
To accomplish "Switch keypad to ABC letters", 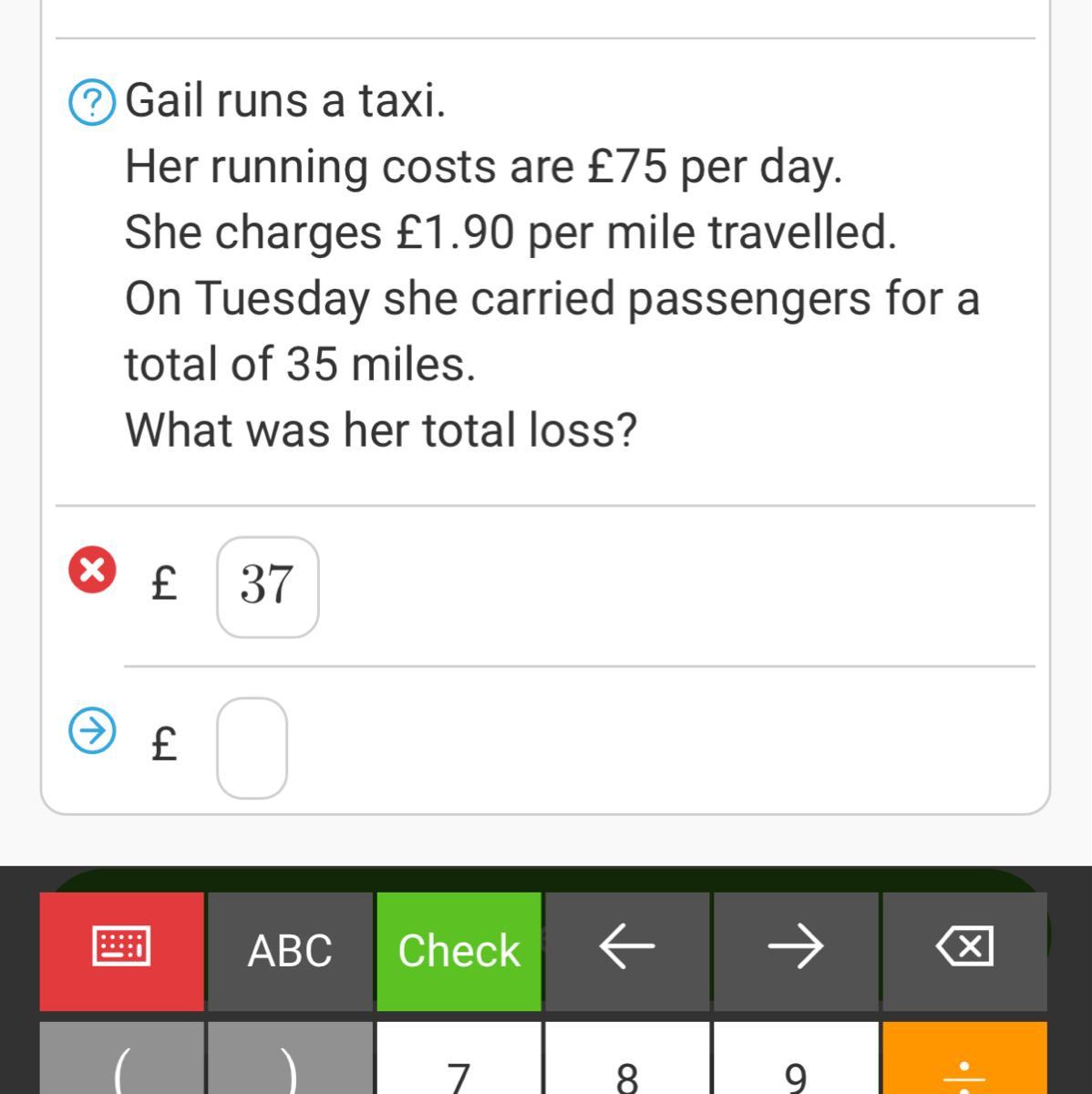I will 290,950.
